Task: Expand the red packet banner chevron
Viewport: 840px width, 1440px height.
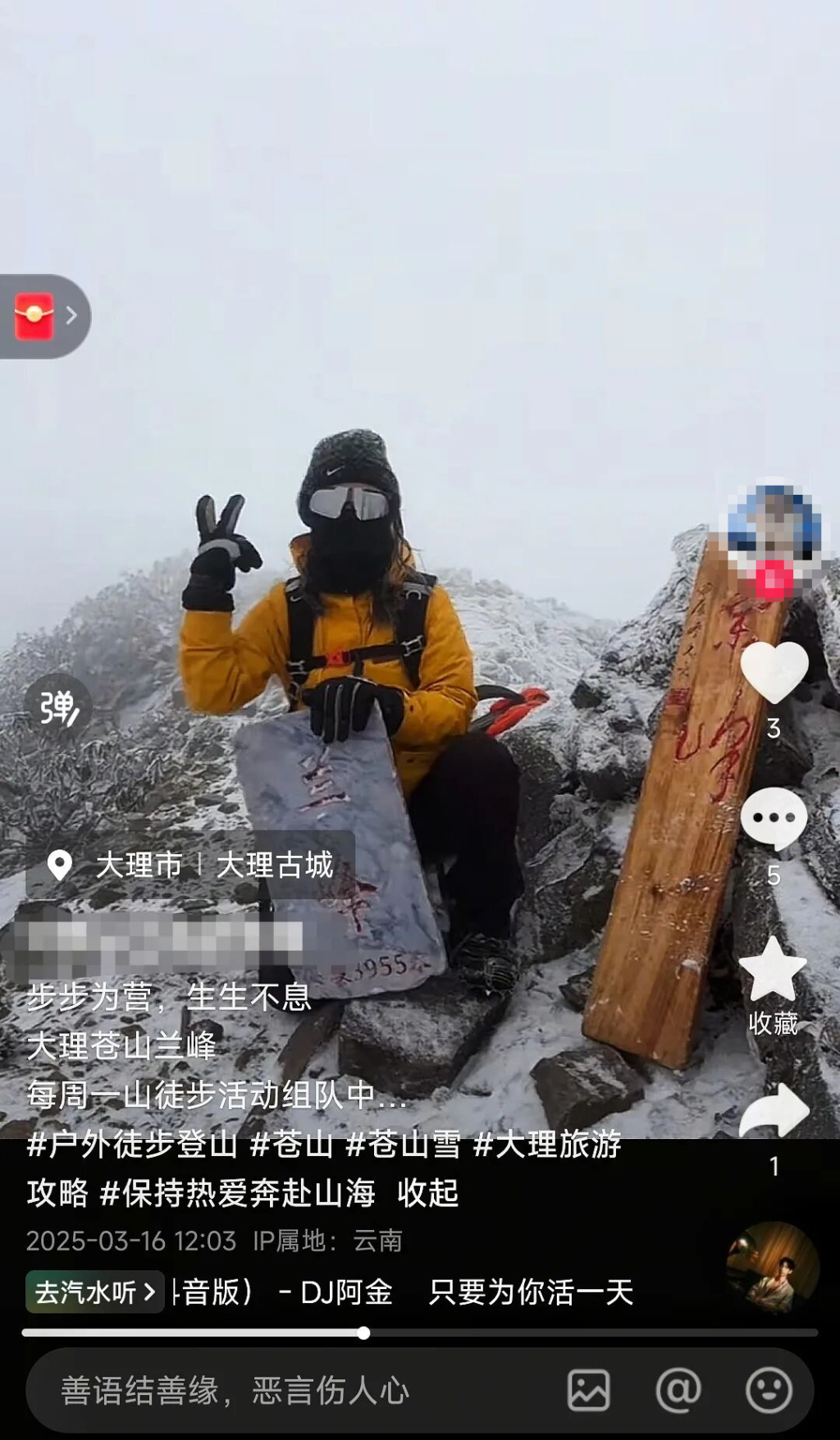Action: [73, 317]
